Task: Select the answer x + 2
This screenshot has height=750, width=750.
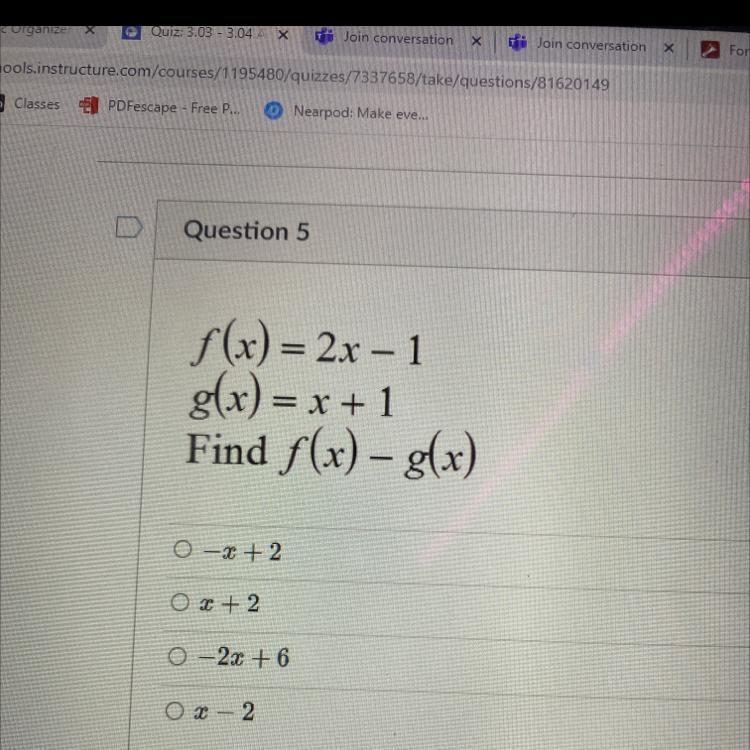Action: point(179,603)
